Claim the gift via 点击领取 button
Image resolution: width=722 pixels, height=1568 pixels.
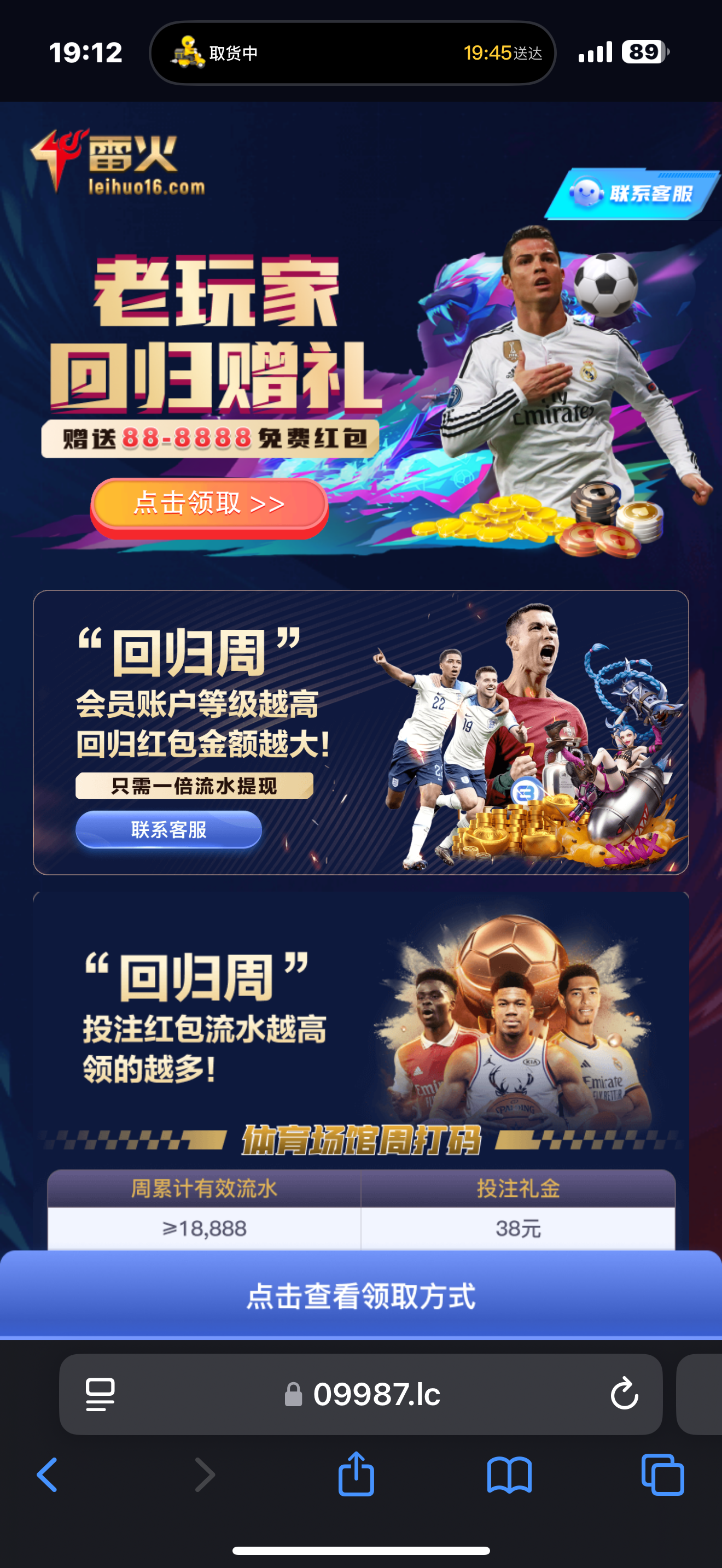click(209, 504)
